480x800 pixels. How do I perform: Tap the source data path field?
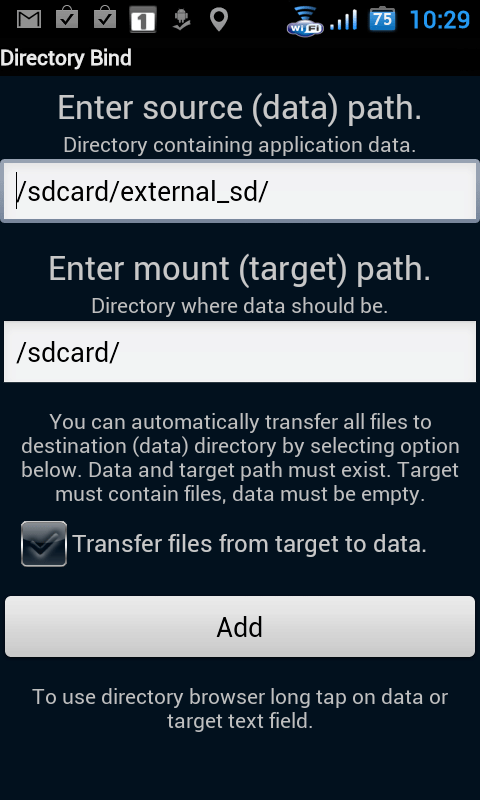(x=240, y=191)
